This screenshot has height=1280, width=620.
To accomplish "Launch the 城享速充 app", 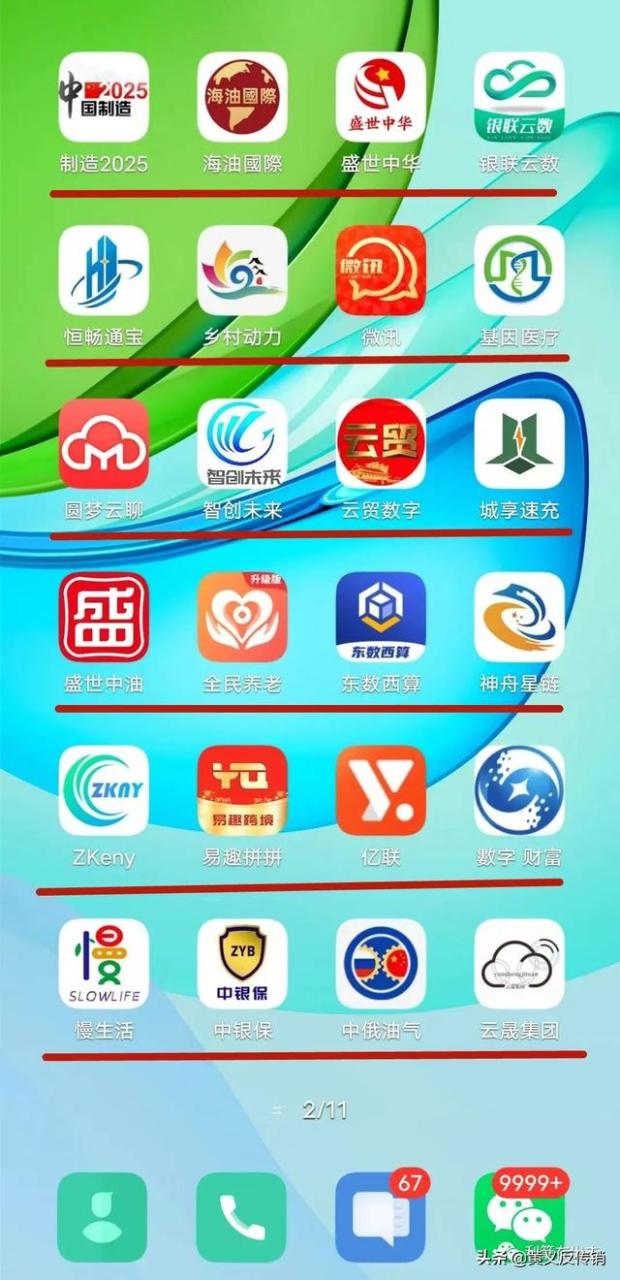I will point(519,444).
